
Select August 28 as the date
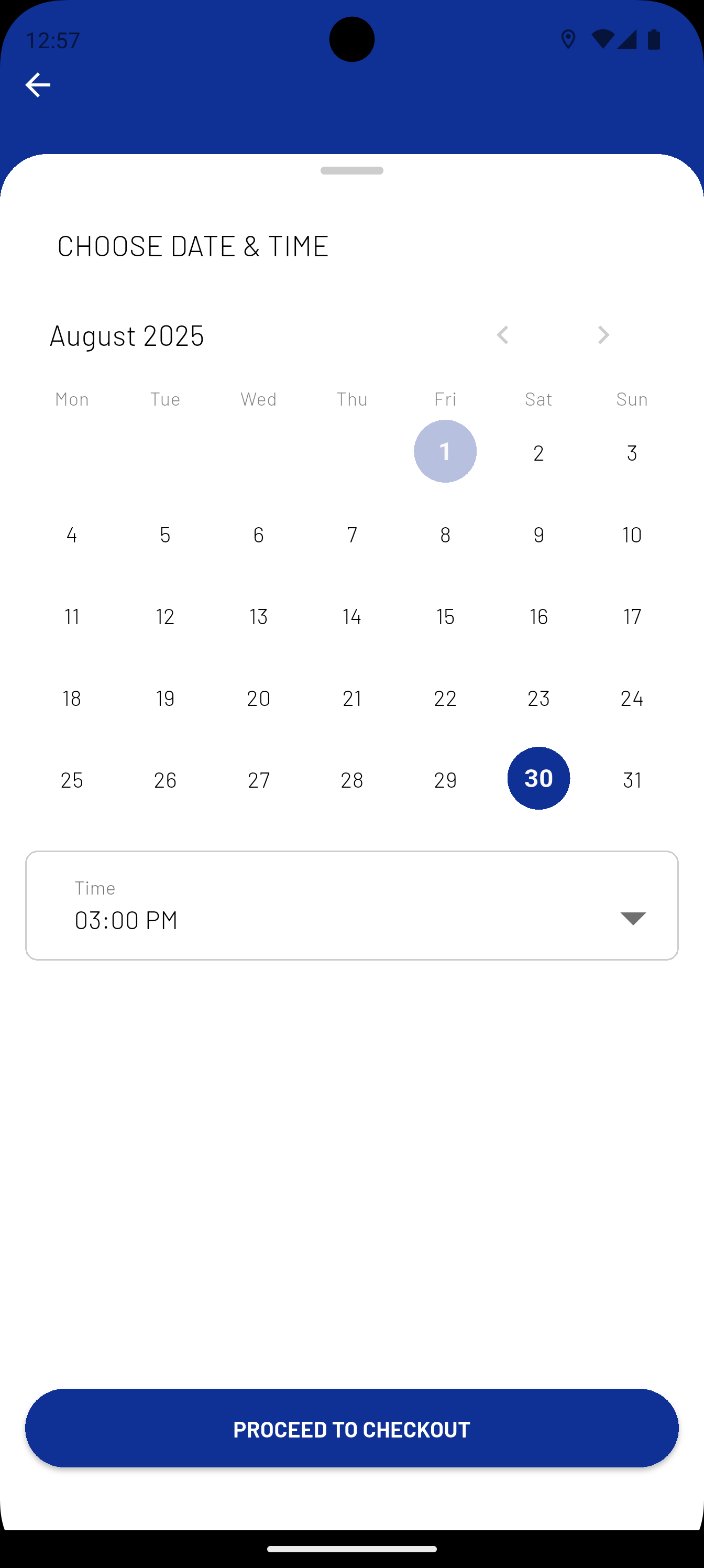351,780
